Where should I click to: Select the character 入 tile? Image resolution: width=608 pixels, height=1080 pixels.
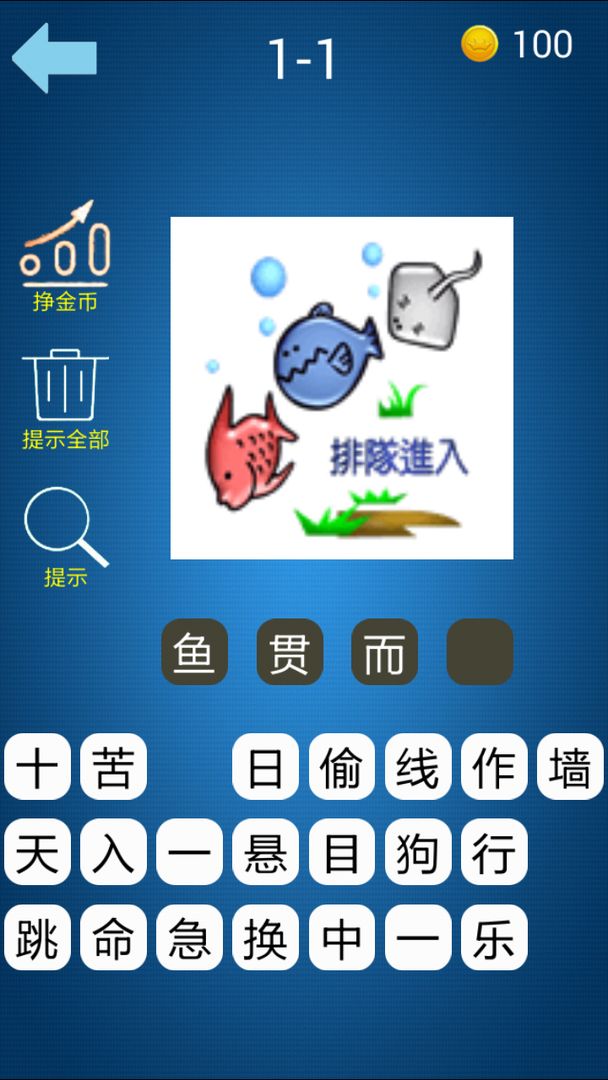tap(113, 852)
